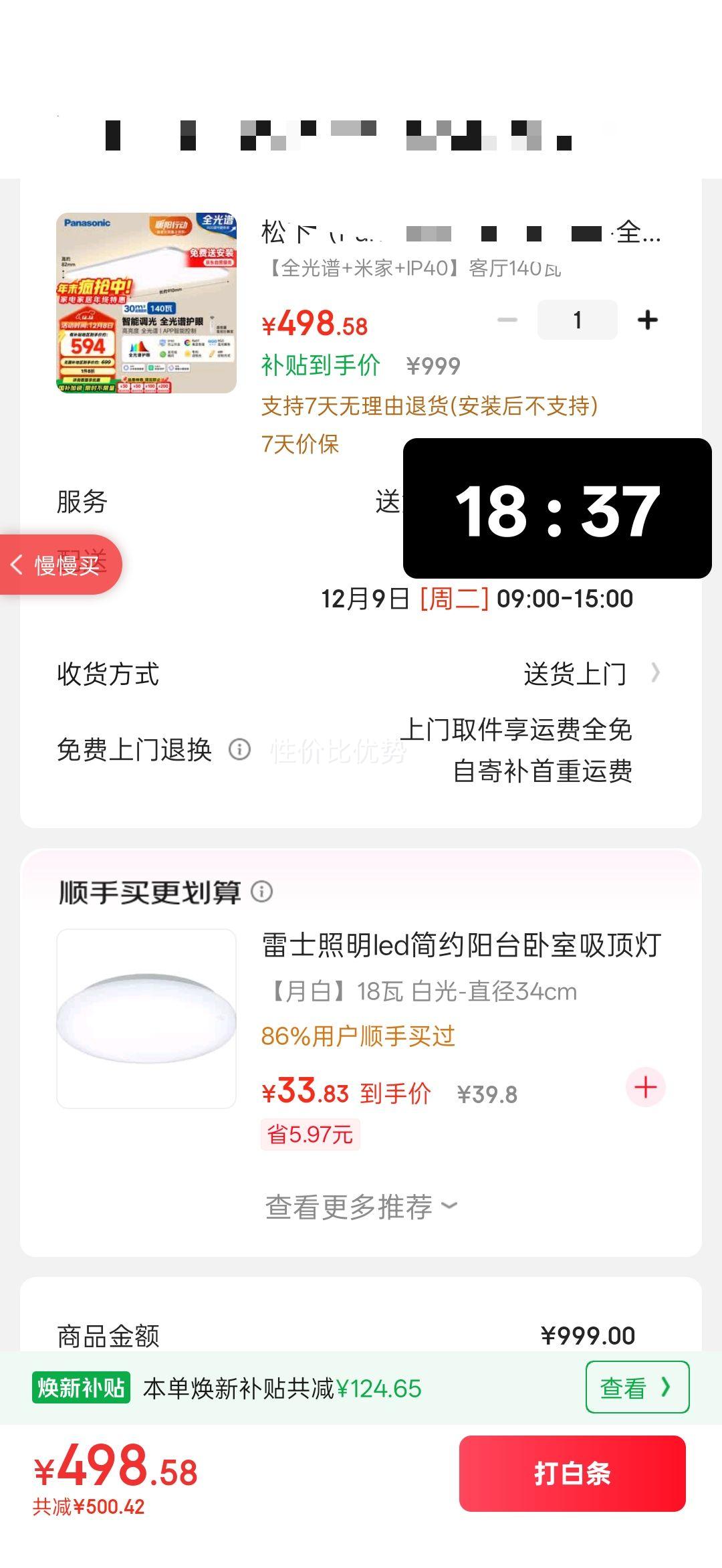Tap the info icon beside 免费上门退换

point(239,751)
